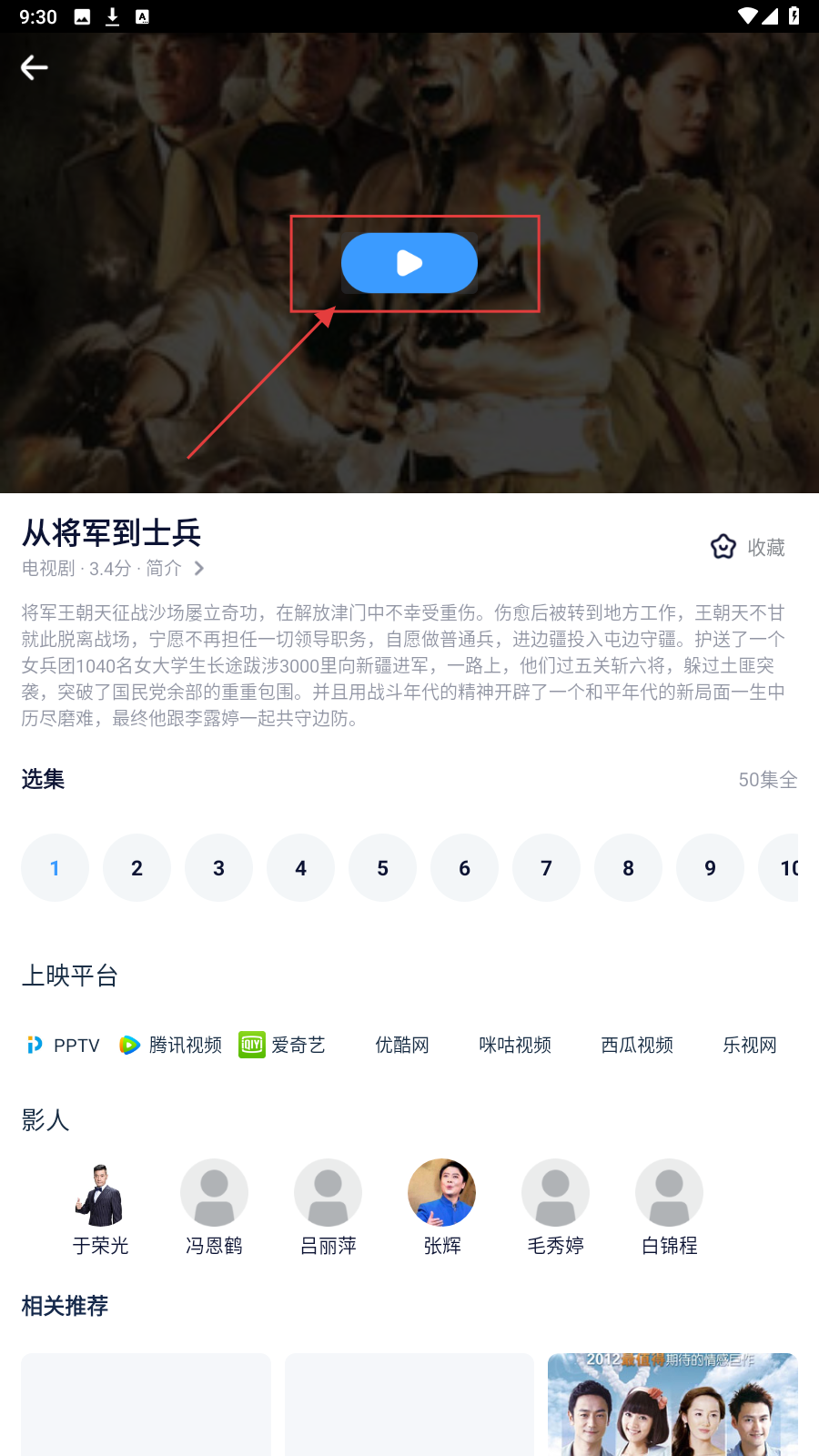819x1456 pixels.
Task: Go back using the top-left arrow
Action: tap(34, 67)
